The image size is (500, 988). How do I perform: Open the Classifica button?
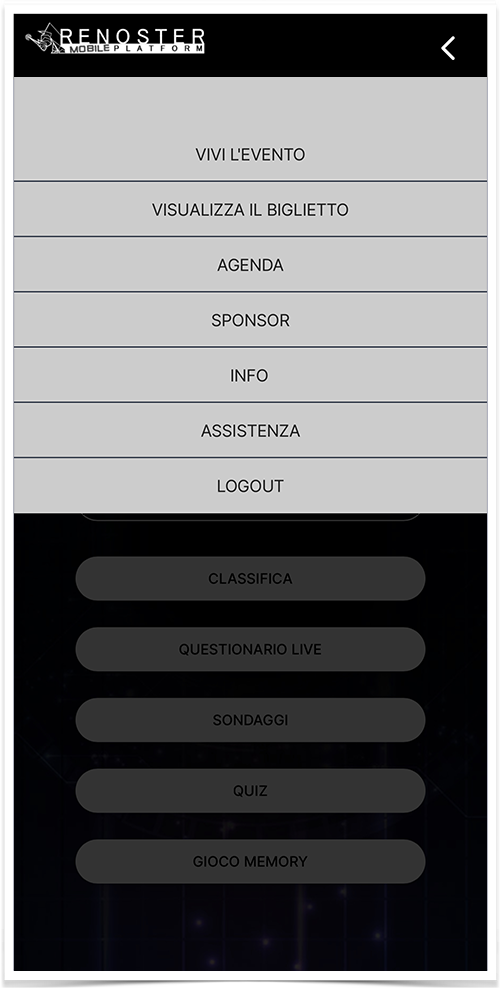250,578
